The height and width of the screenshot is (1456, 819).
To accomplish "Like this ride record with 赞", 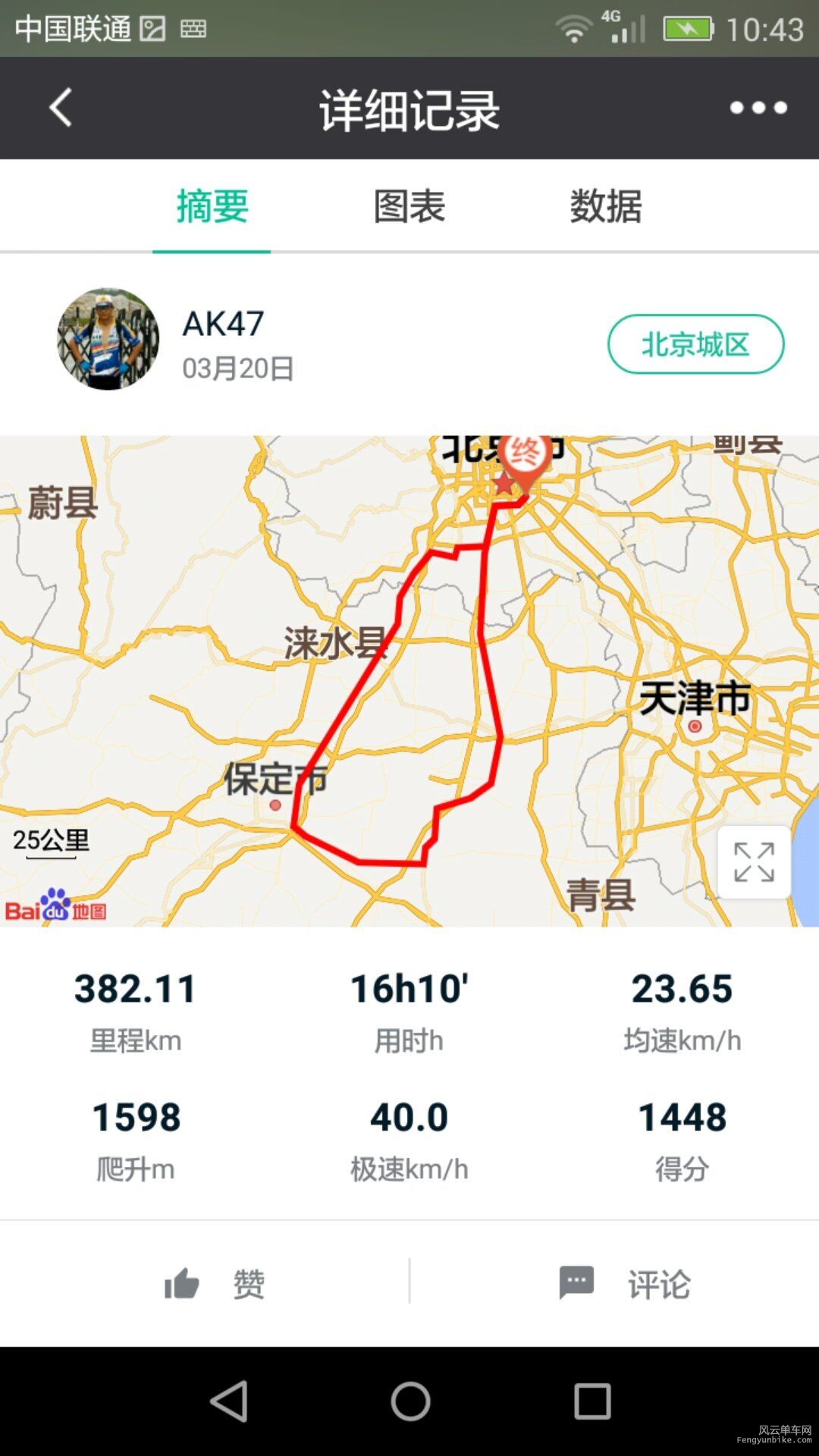I will 215,1284.
